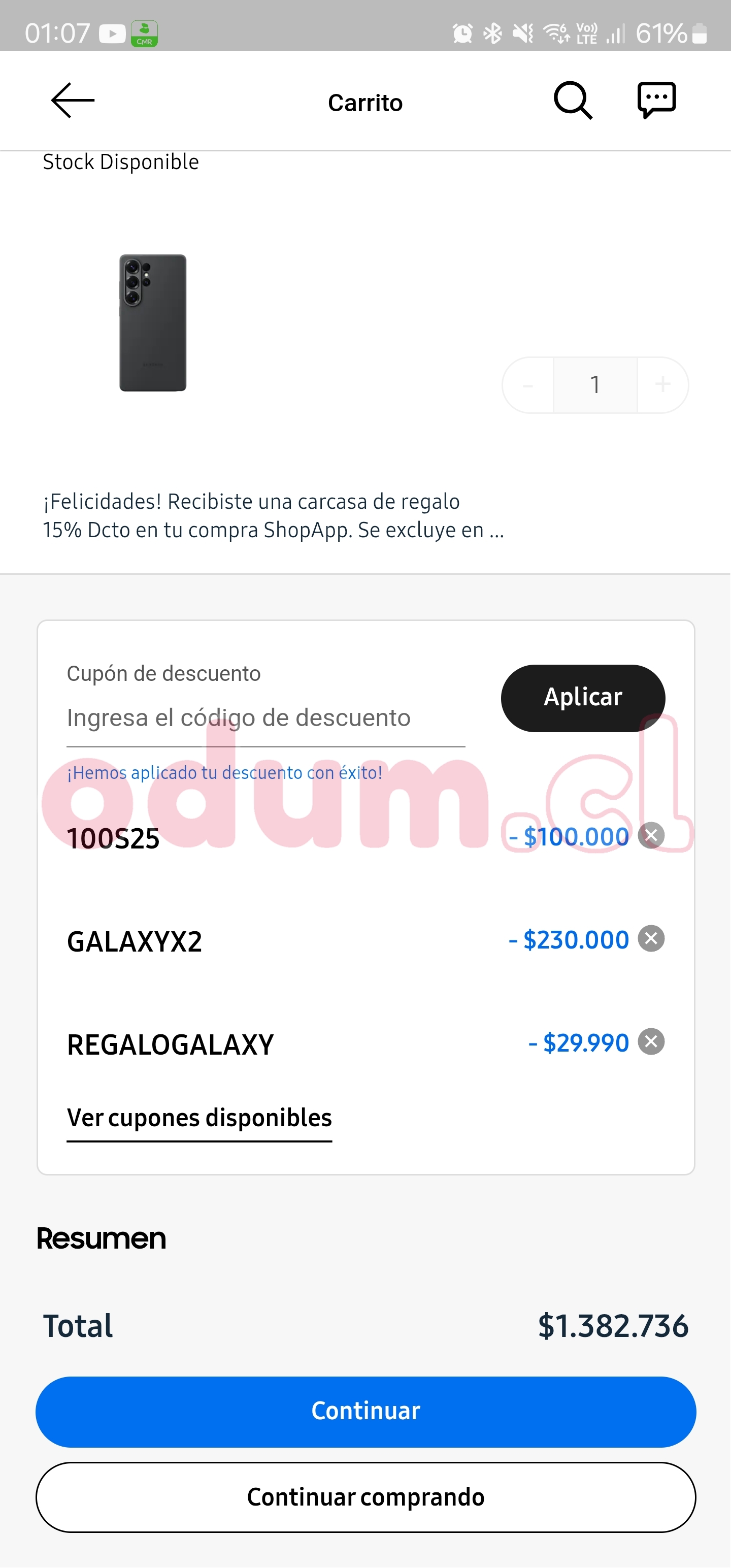Screen dimensions: 731x1568
Task: Remove the 100S25 coupon
Action: pyautogui.click(x=651, y=835)
